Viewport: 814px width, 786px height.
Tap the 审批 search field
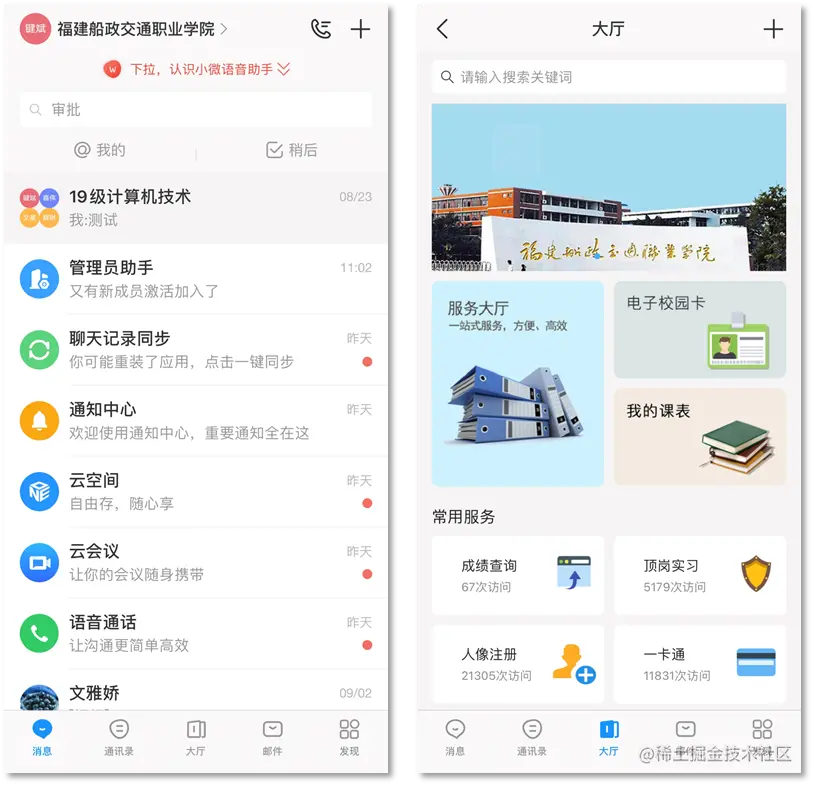(196, 109)
